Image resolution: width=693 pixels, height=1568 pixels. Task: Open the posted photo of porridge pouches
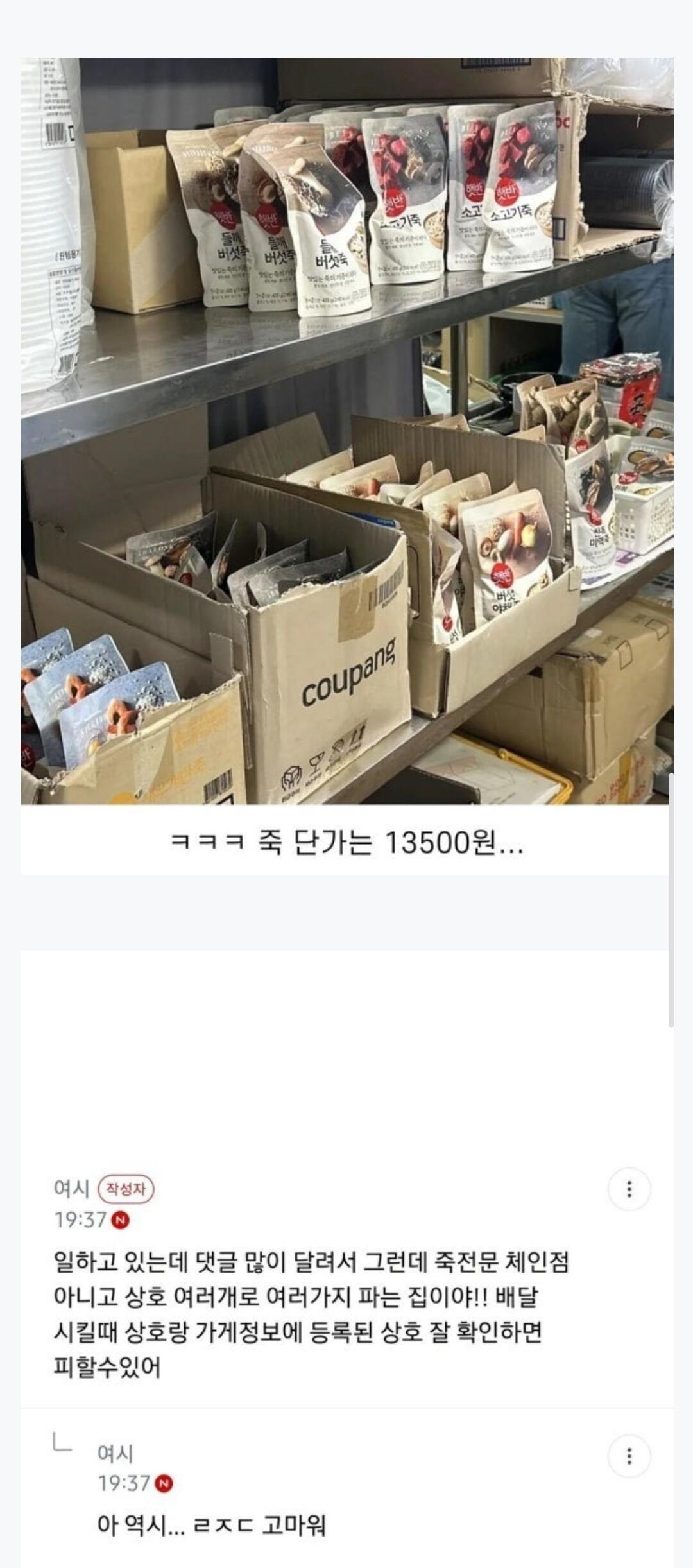346,431
